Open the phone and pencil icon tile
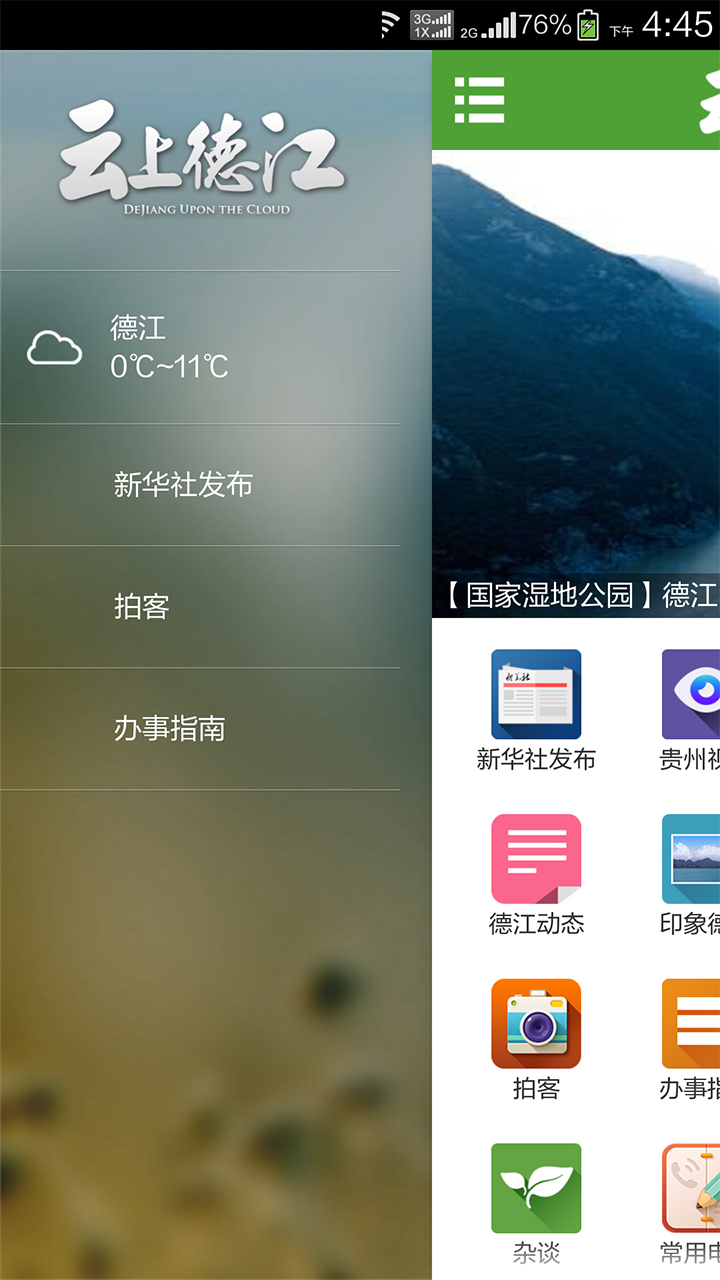Screen dimensions: 720x1280 (x=692, y=1188)
